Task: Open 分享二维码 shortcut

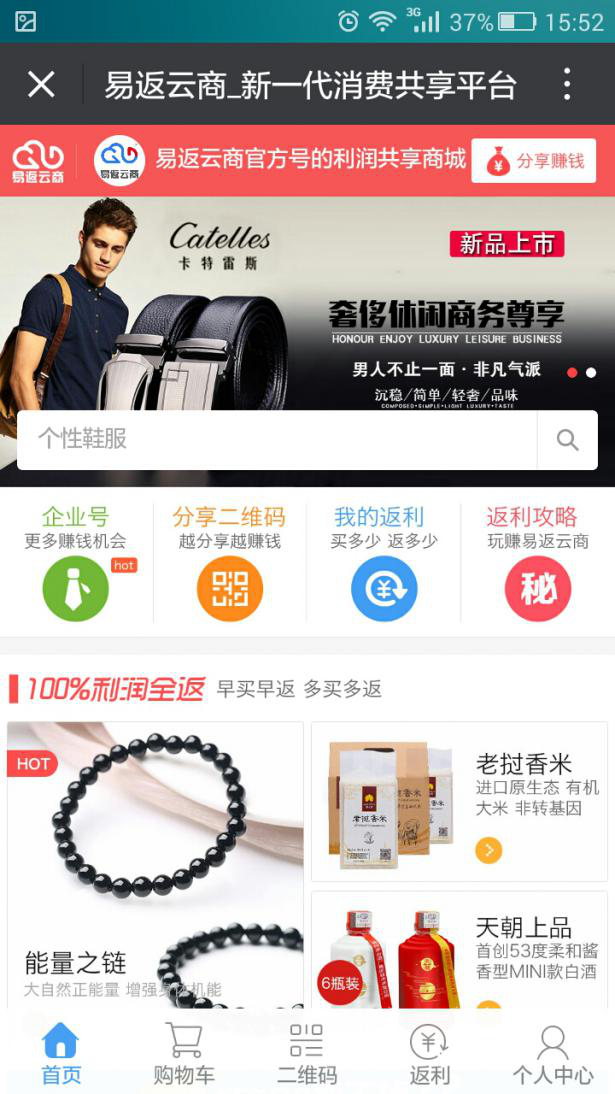Action: tap(230, 562)
